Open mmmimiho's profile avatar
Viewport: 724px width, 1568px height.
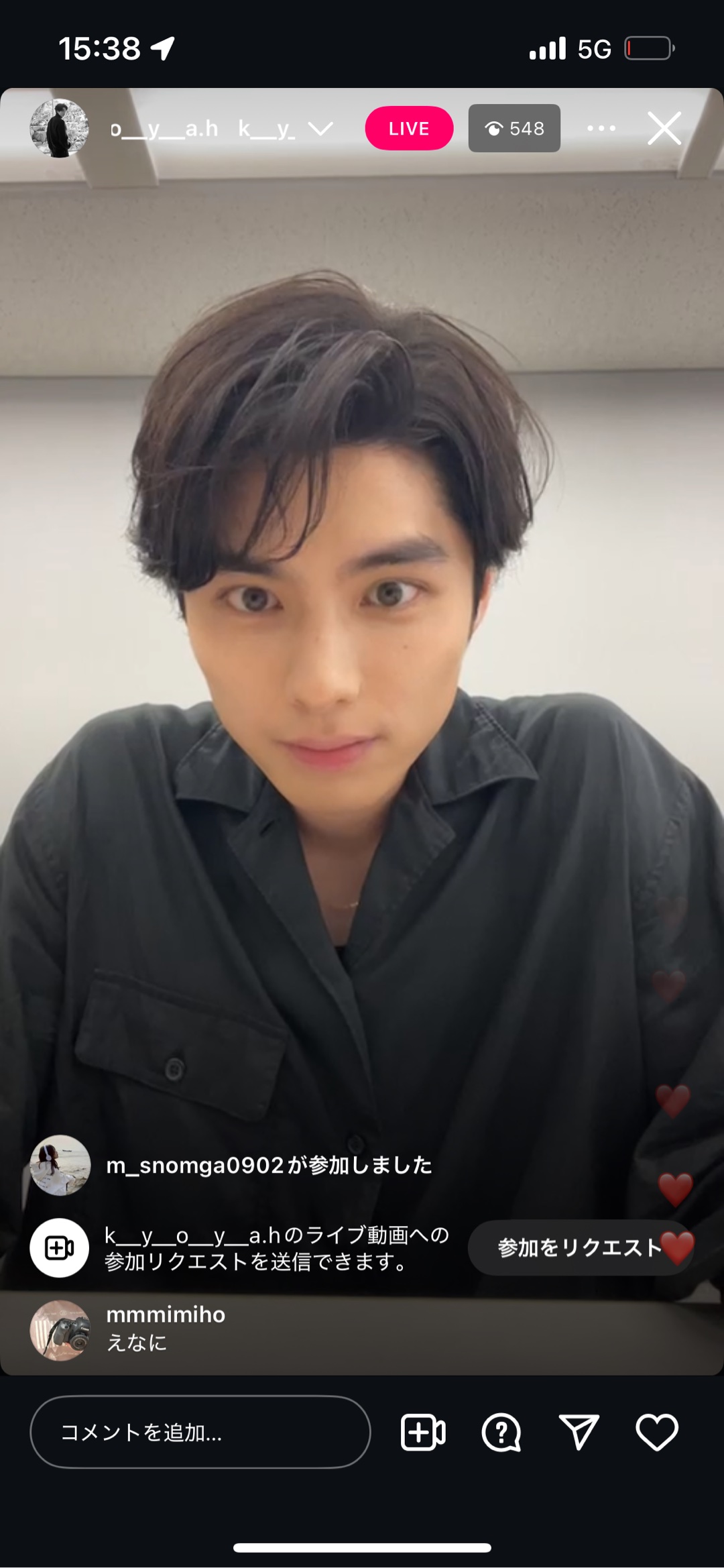point(60,1331)
